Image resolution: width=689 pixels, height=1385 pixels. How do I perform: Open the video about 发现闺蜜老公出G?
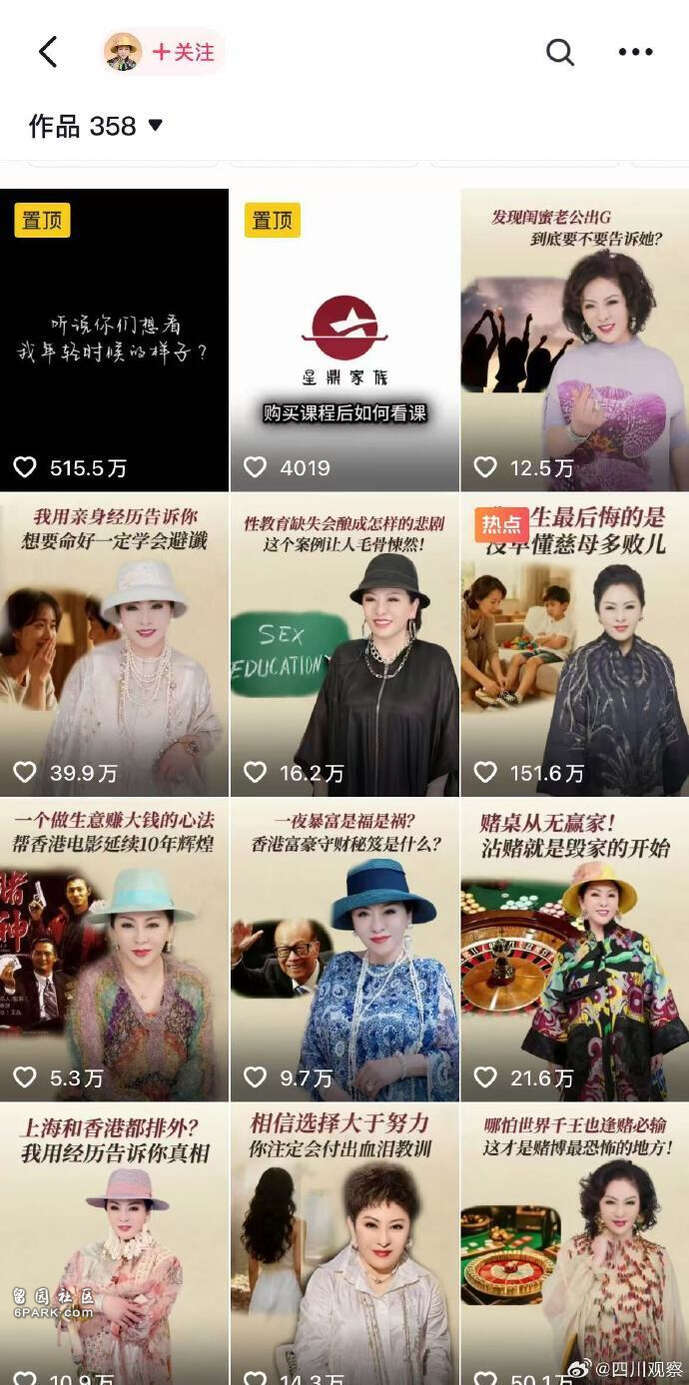point(574,340)
